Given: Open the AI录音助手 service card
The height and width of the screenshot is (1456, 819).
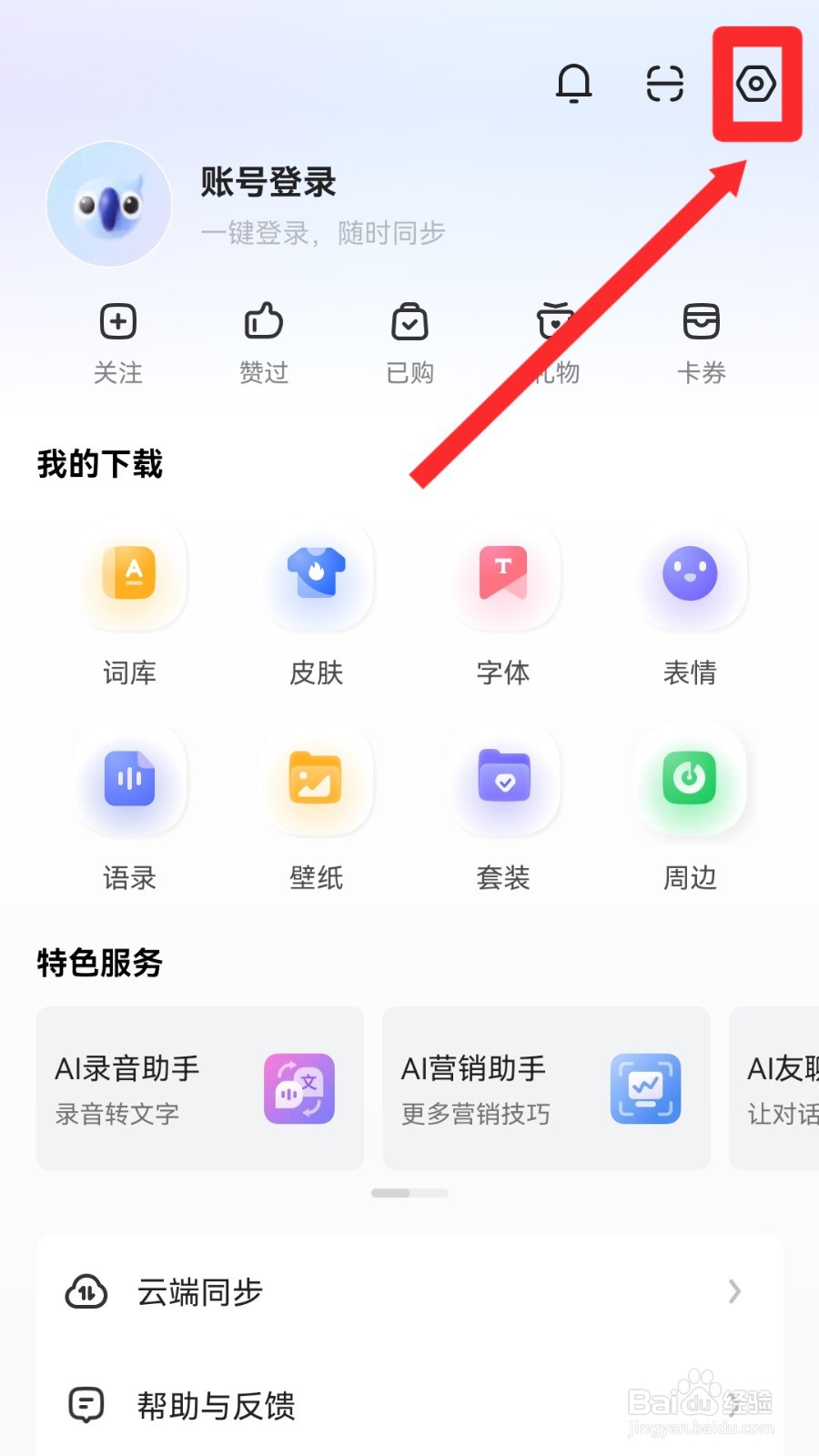Looking at the screenshot, I should [x=199, y=1088].
